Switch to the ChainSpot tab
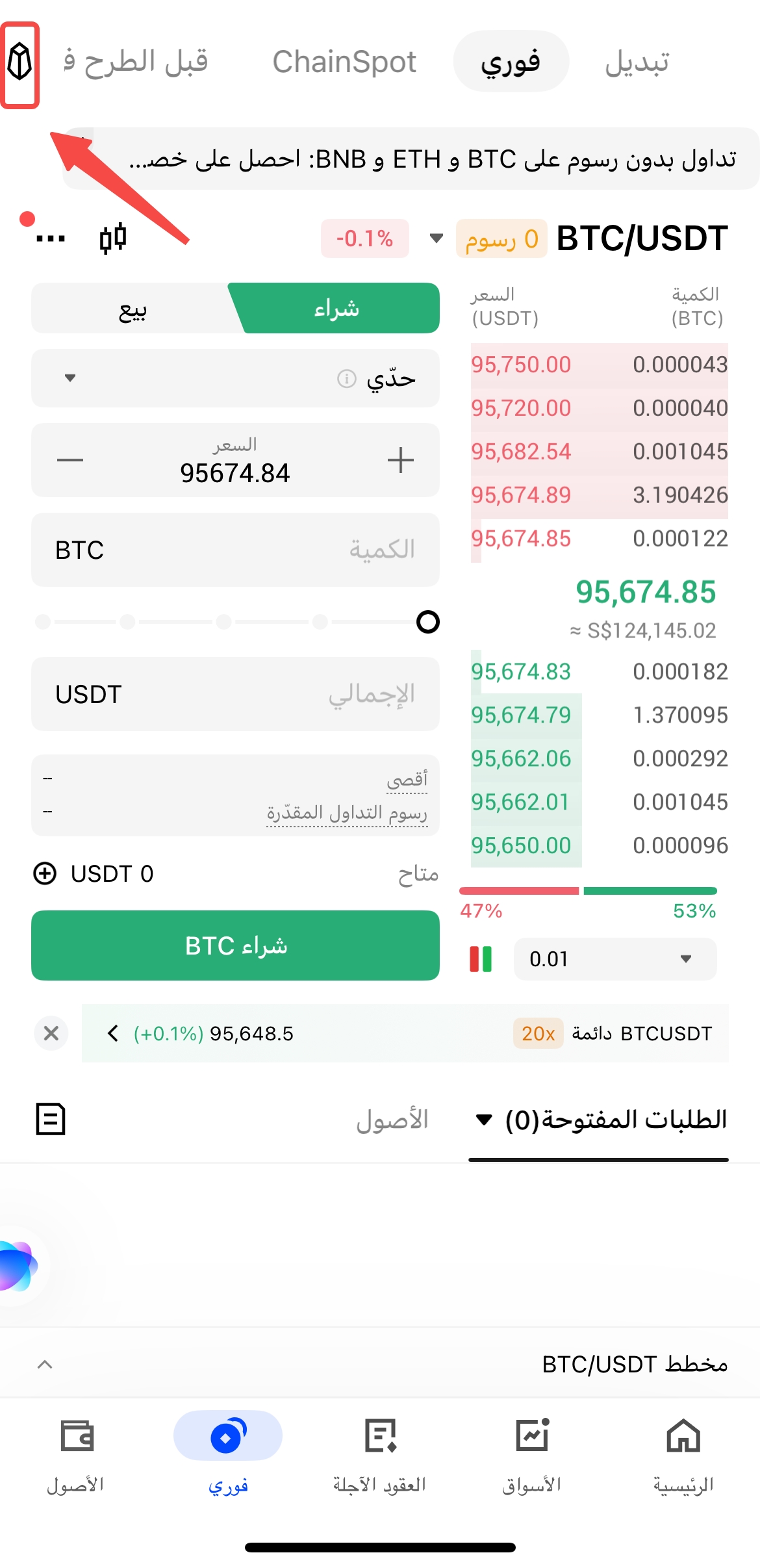760x1568 pixels. tap(344, 62)
